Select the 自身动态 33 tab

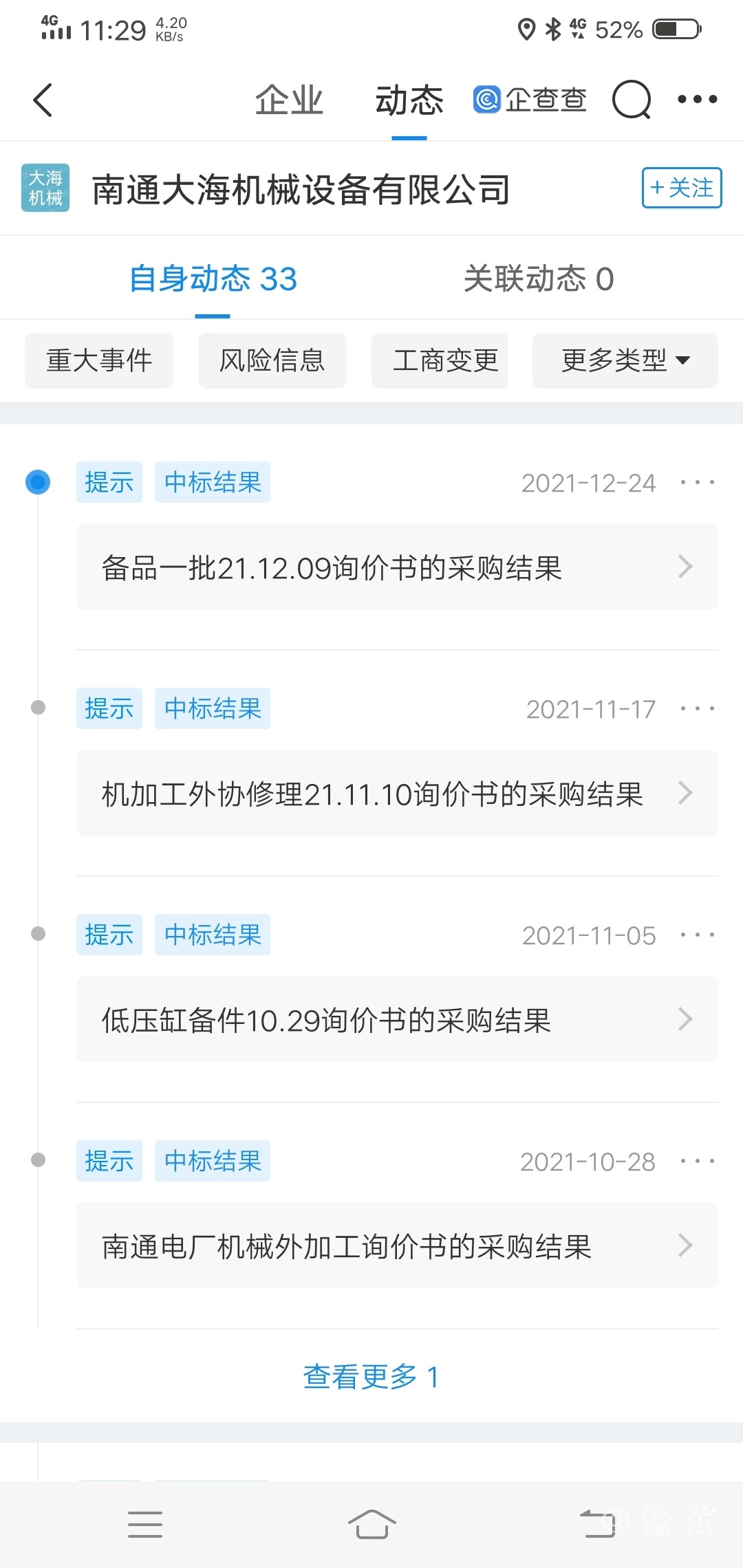(x=213, y=279)
